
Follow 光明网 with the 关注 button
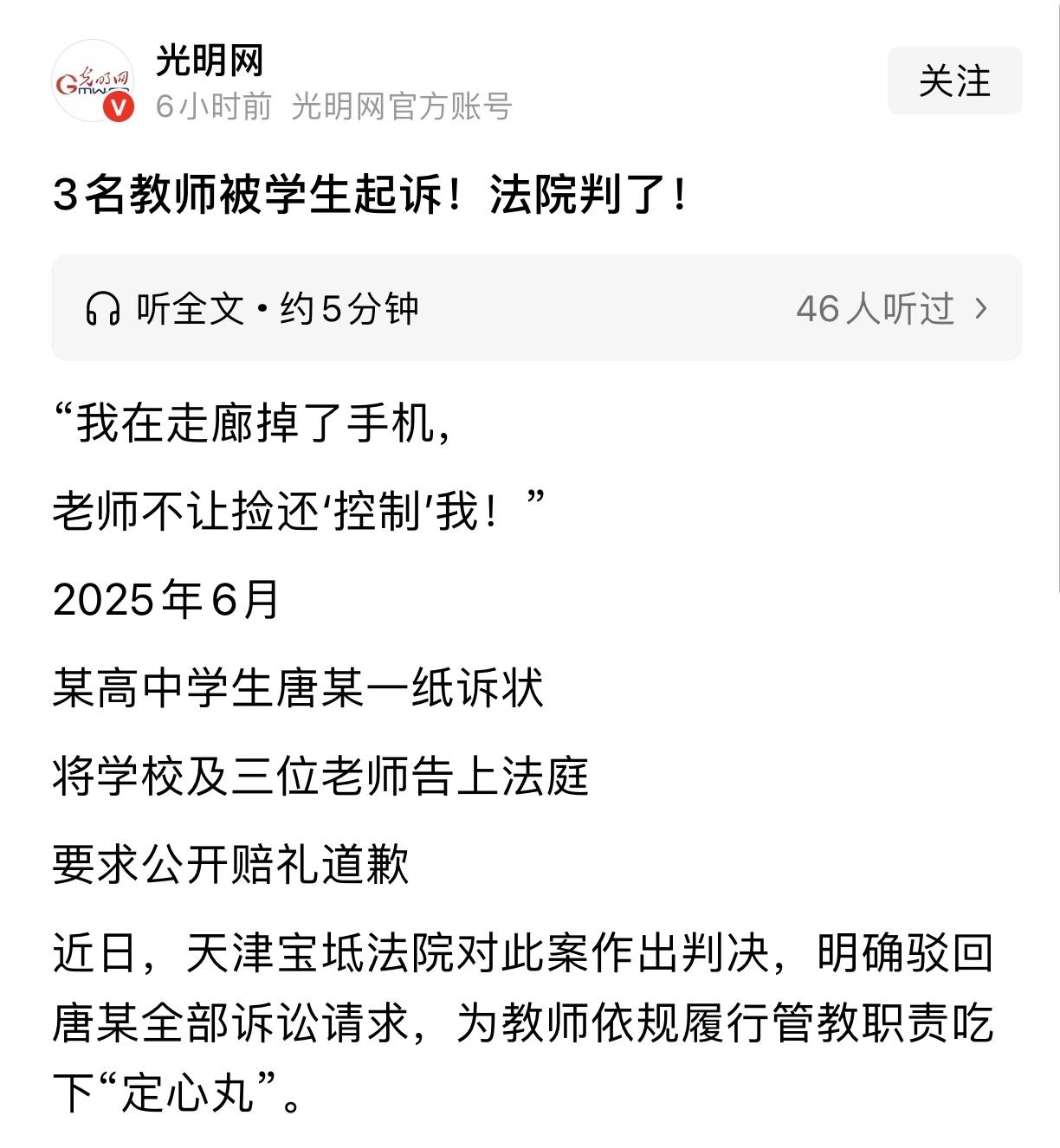click(x=954, y=81)
